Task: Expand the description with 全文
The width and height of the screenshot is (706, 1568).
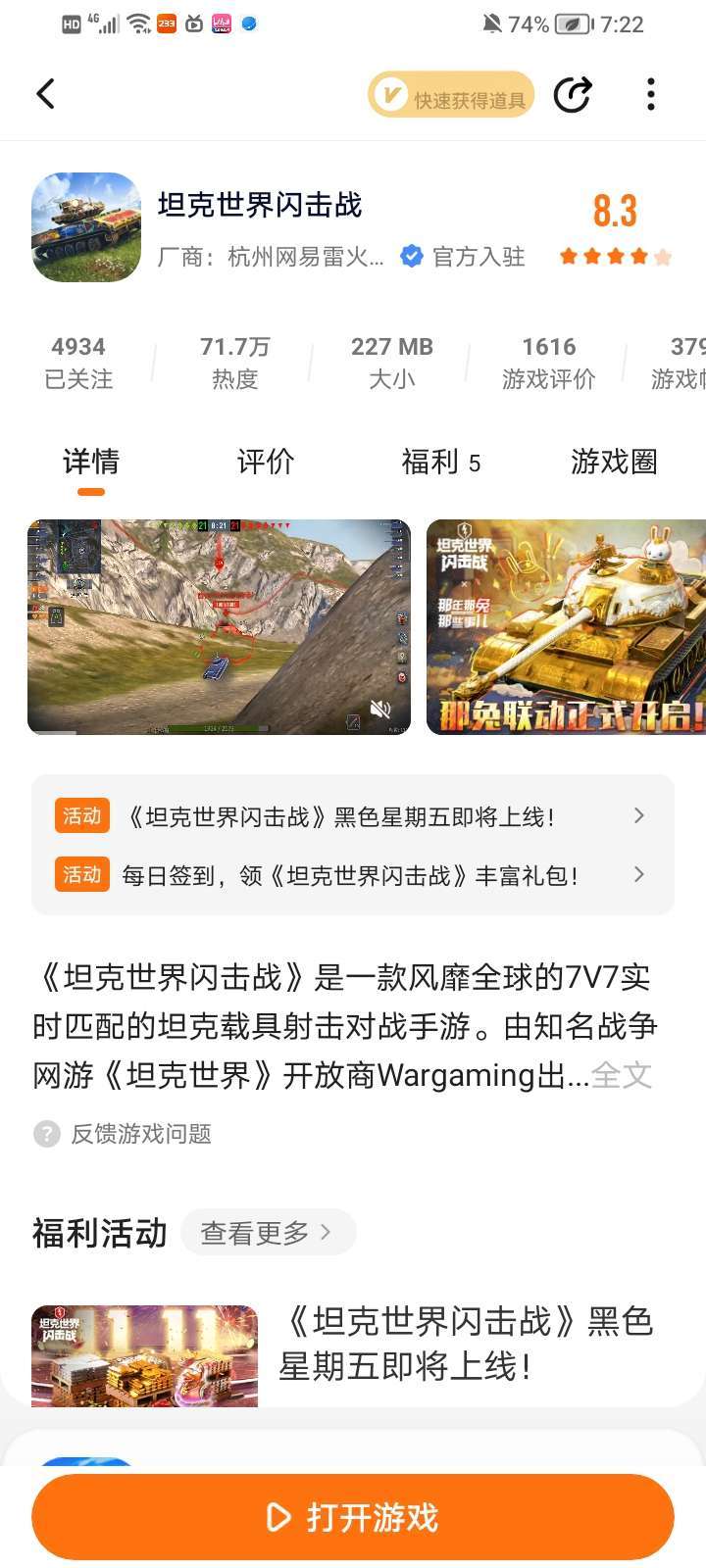Action: pyautogui.click(x=623, y=1075)
